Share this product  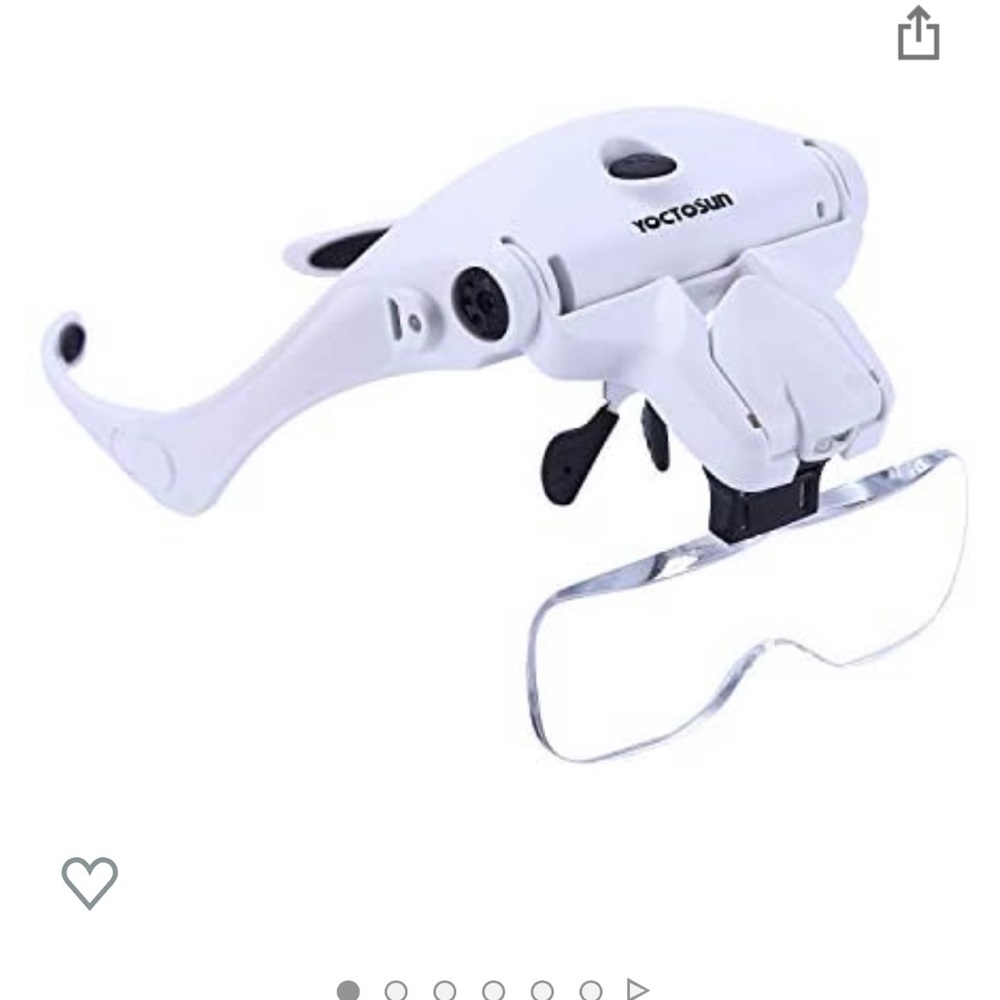tap(917, 34)
